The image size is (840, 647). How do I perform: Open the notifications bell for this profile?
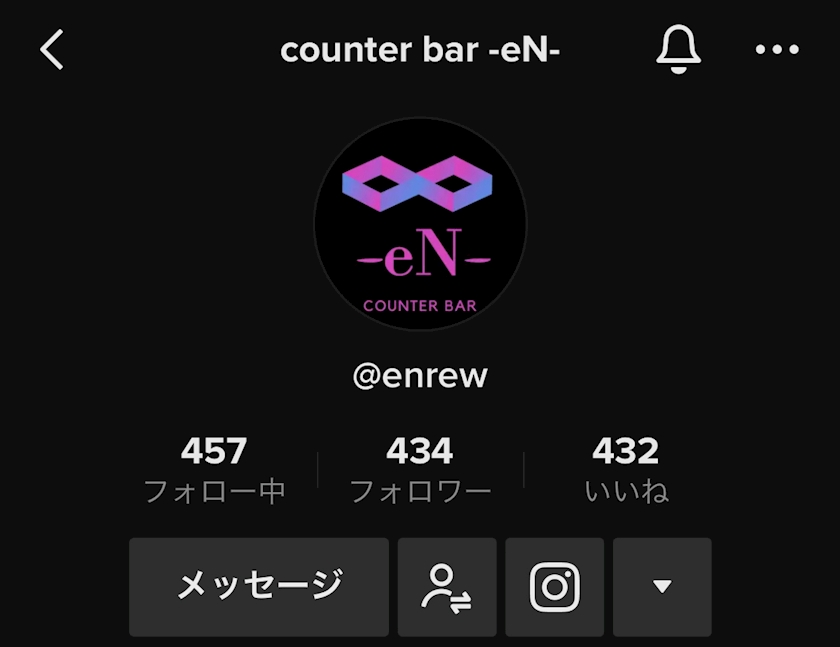point(678,49)
